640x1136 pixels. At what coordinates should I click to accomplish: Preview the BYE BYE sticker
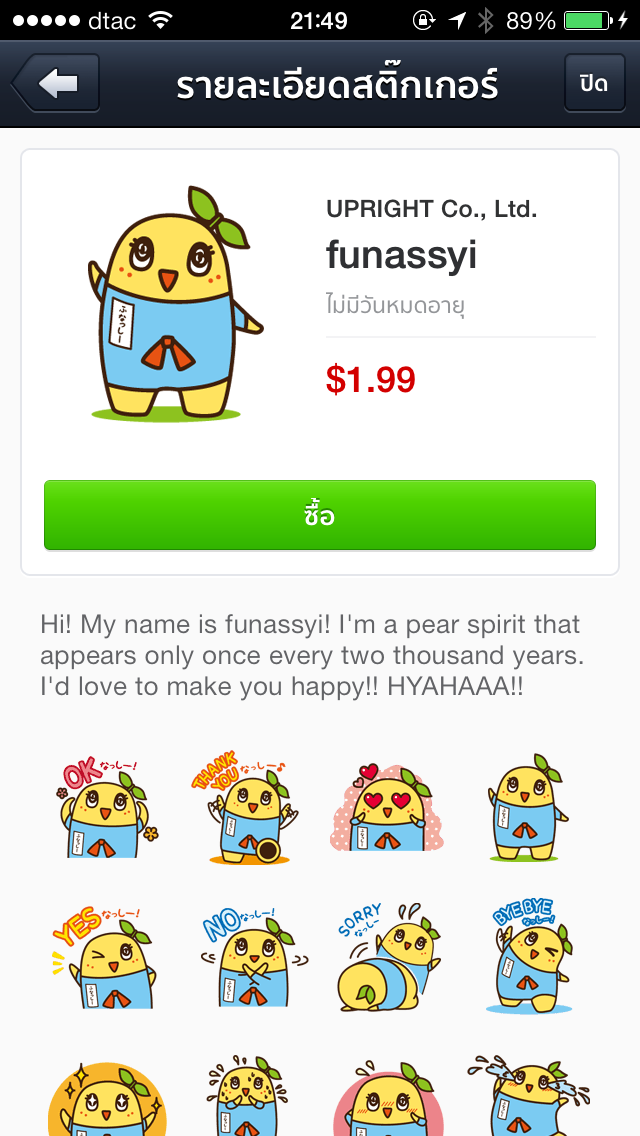(x=528, y=953)
